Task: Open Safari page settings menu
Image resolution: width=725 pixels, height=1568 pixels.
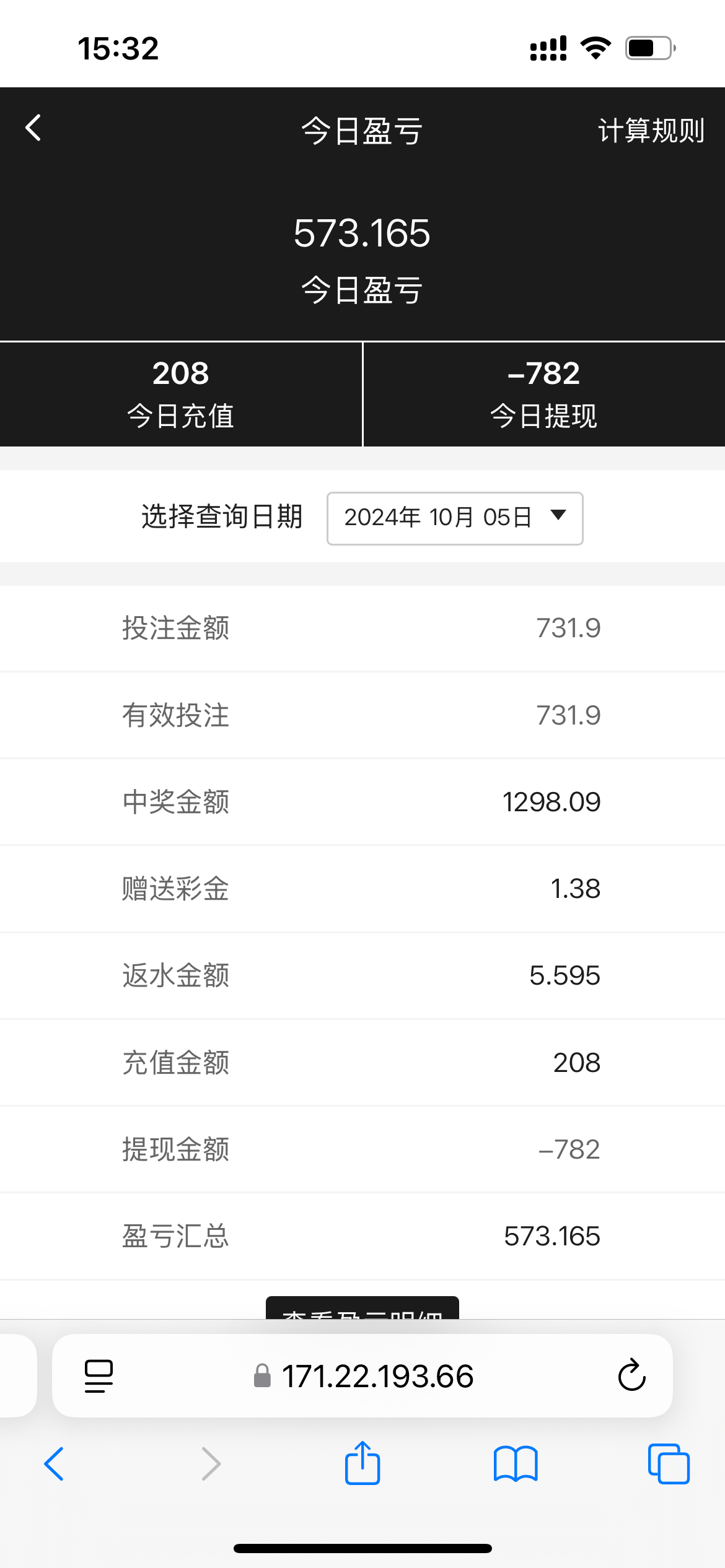Action: click(x=99, y=1375)
